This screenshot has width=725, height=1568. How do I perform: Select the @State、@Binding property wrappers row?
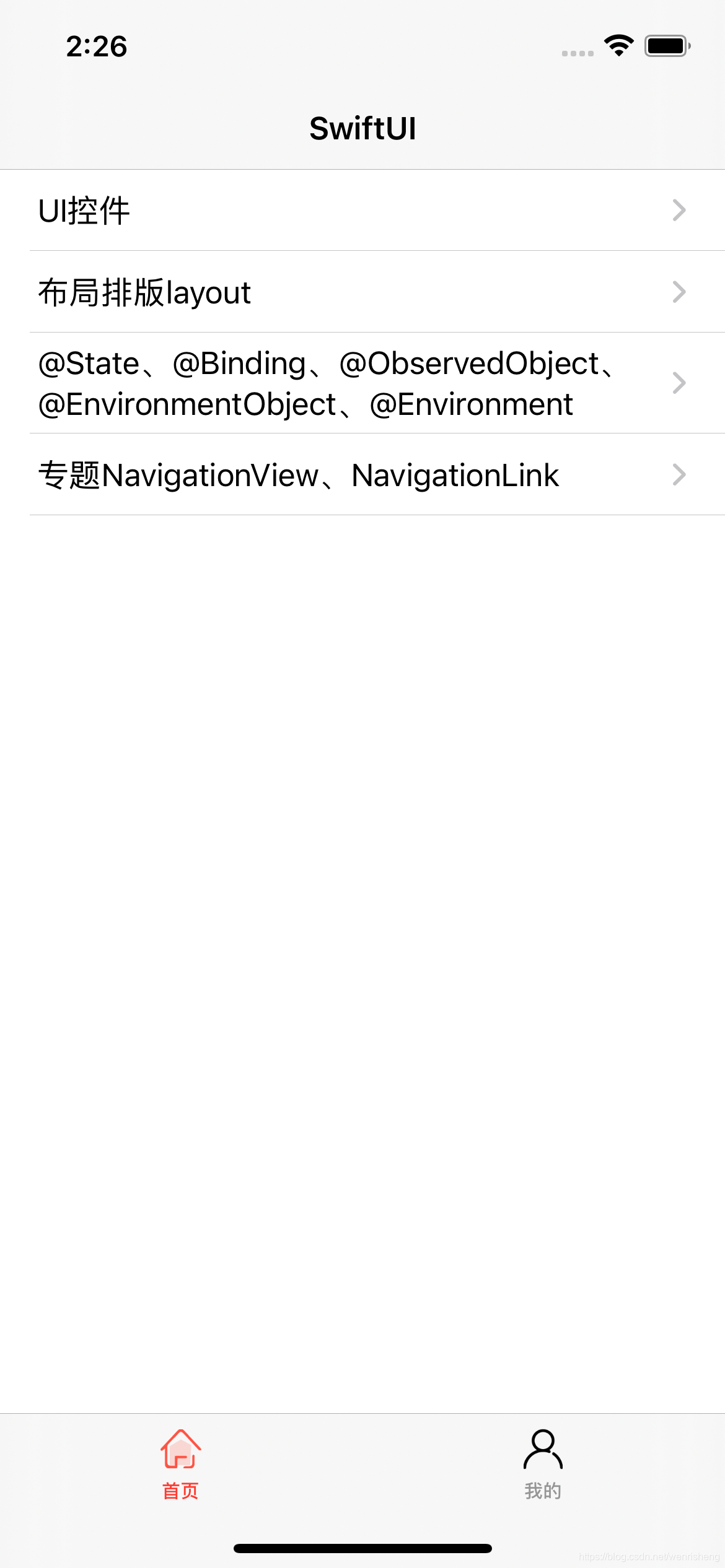pyautogui.click(x=362, y=383)
